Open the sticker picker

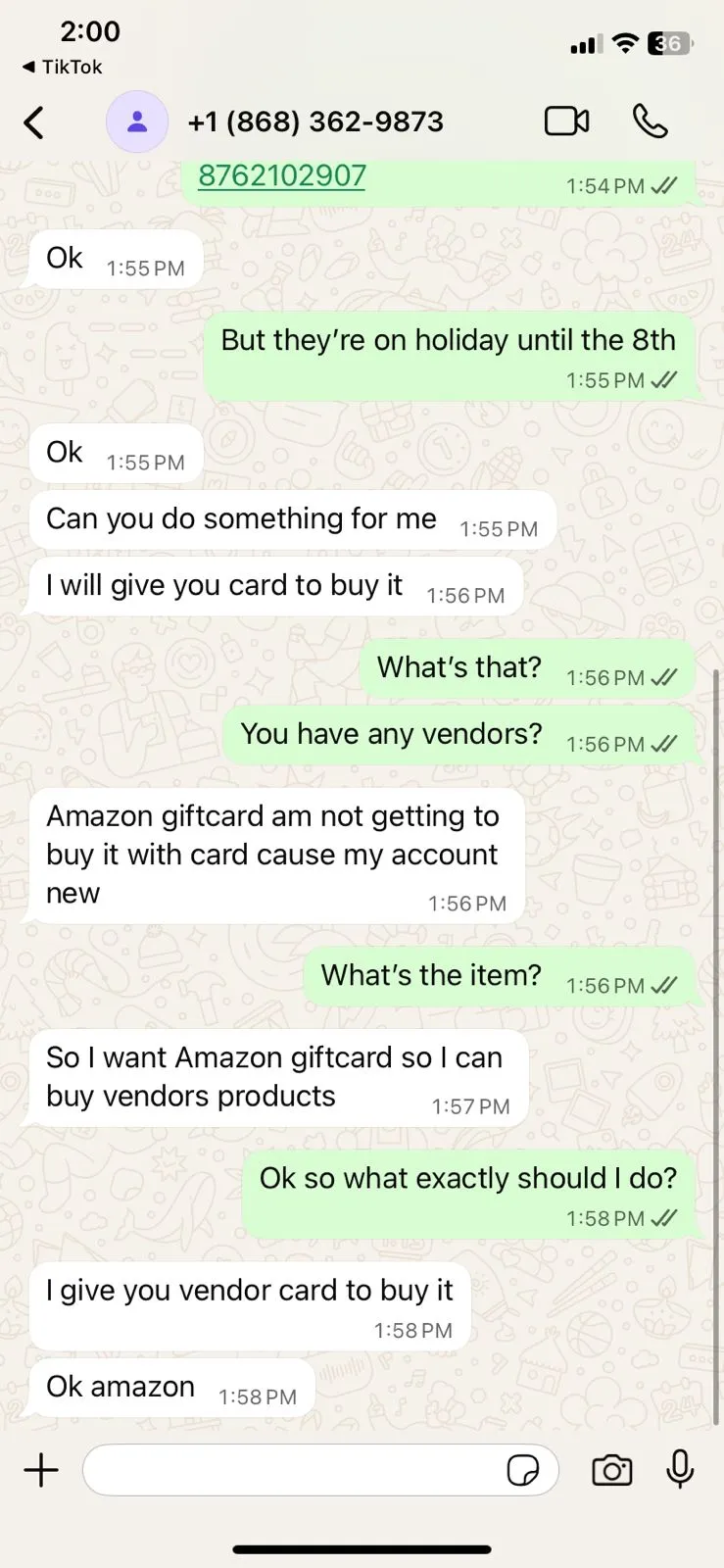(522, 1470)
